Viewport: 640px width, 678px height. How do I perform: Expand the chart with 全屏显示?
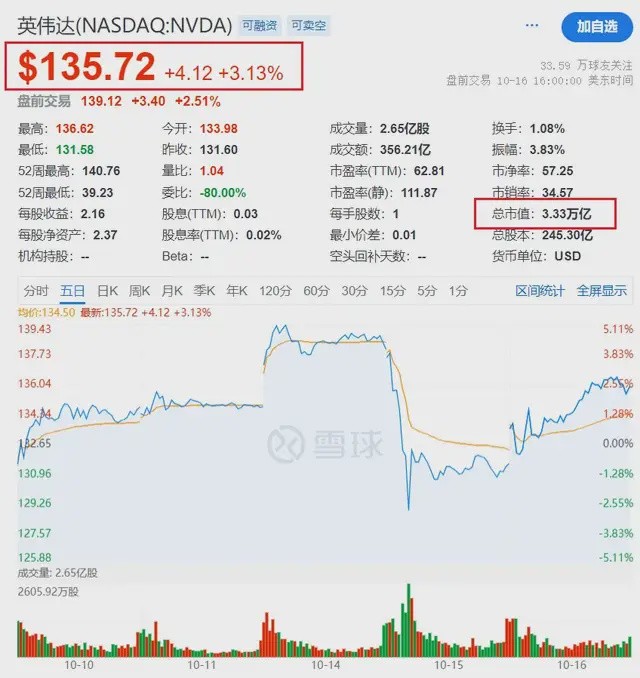[602, 291]
